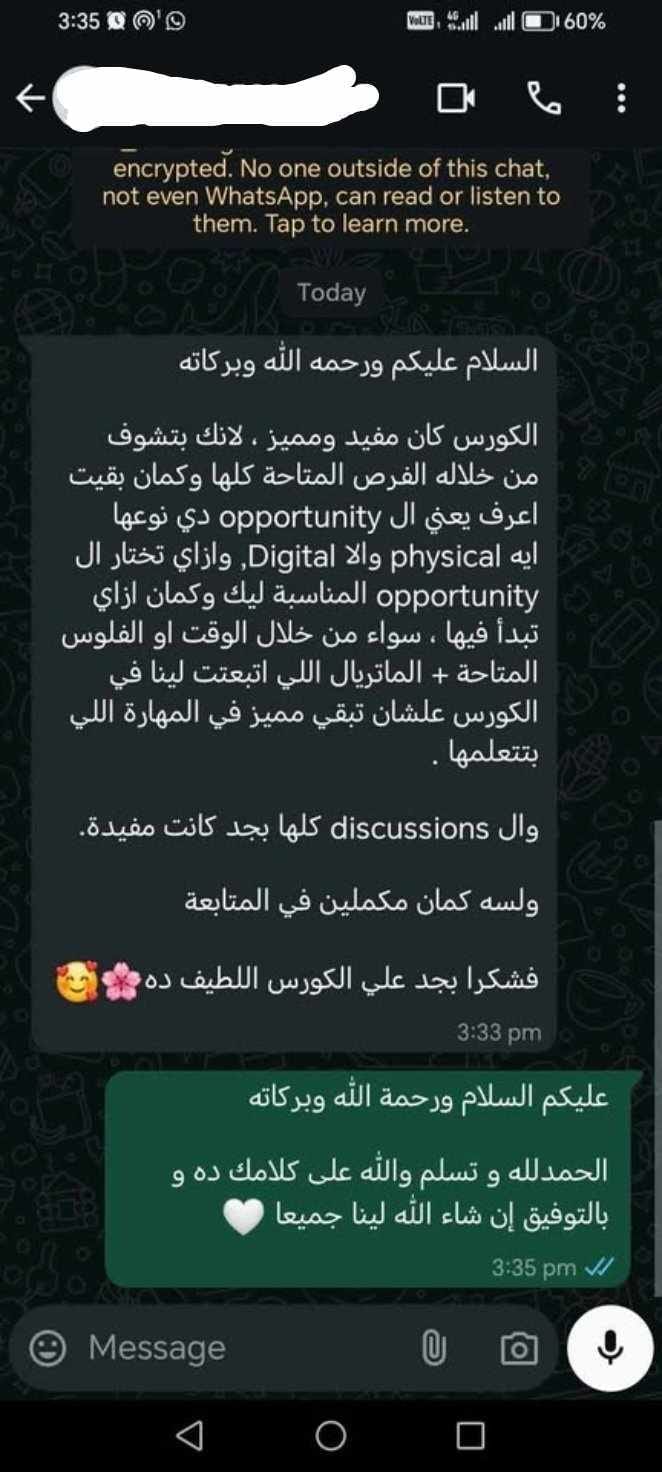Tap the encryption notice to learn more
The width and height of the screenshot is (662, 1472).
coord(330,195)
